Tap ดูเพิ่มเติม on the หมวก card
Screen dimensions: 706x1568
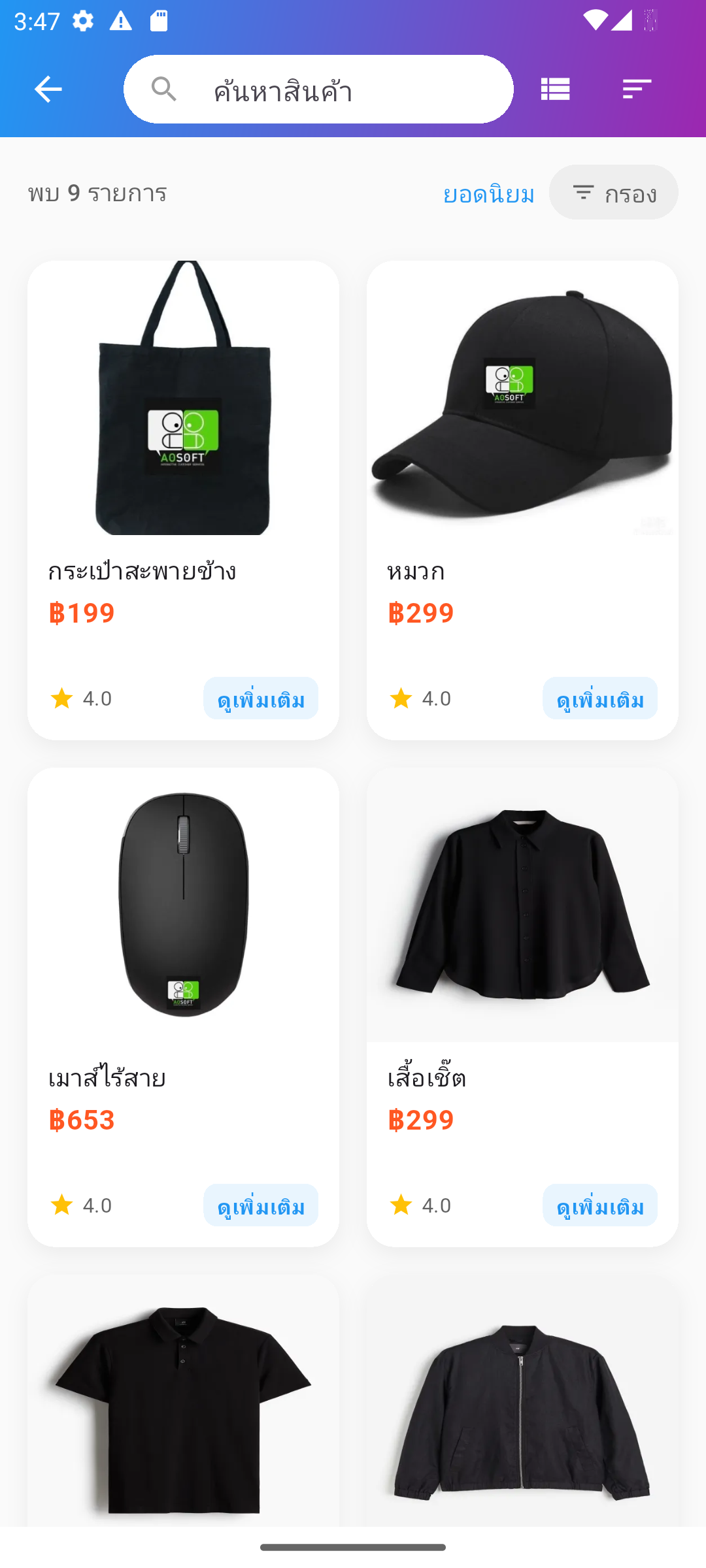[x=599, y=698]
